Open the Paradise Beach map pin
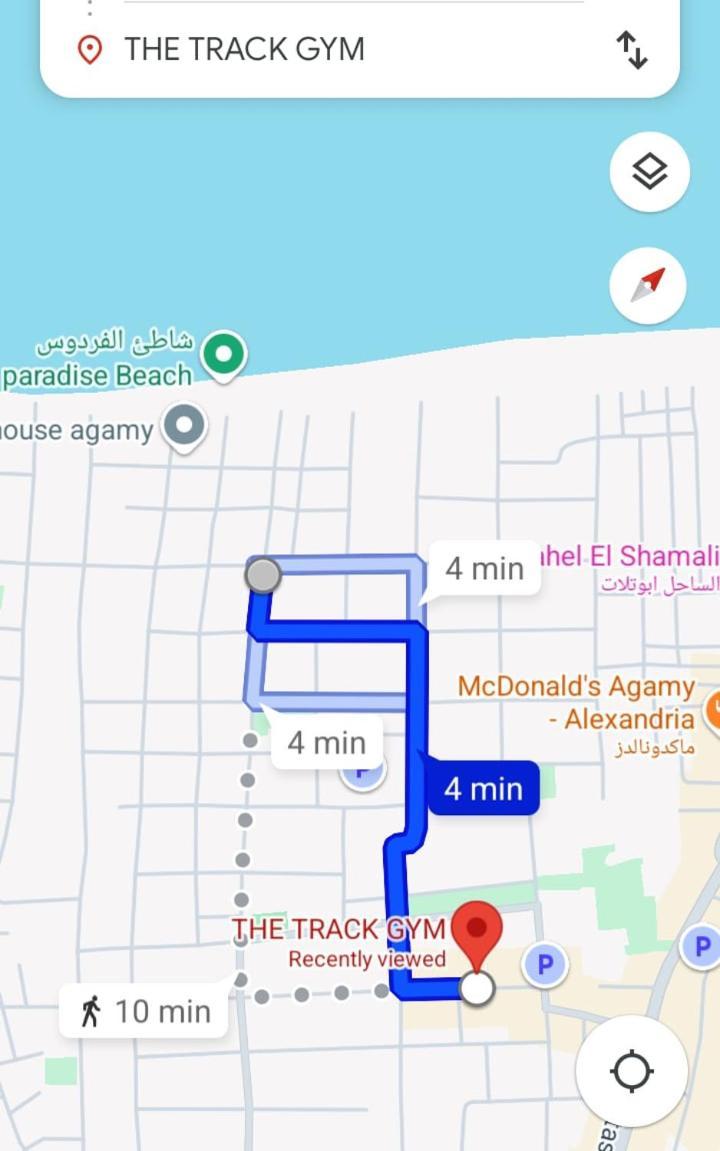Viewport: 720px width, 1151px height. 224,354
